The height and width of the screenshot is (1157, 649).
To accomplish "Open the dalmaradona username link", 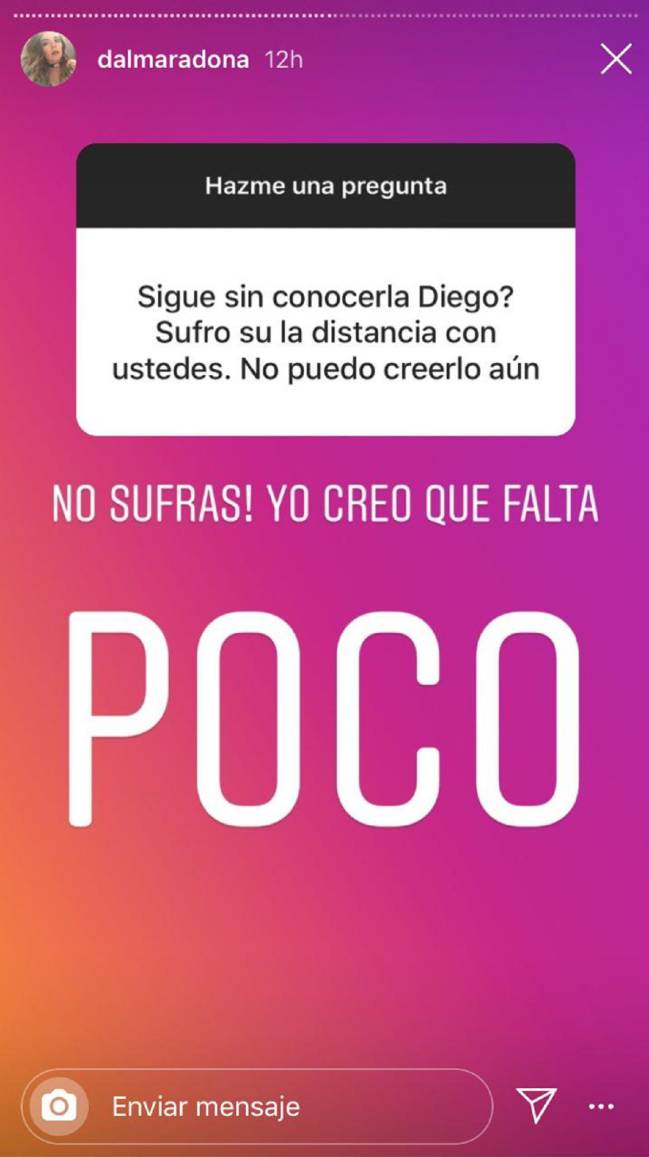I will (172, 60).
